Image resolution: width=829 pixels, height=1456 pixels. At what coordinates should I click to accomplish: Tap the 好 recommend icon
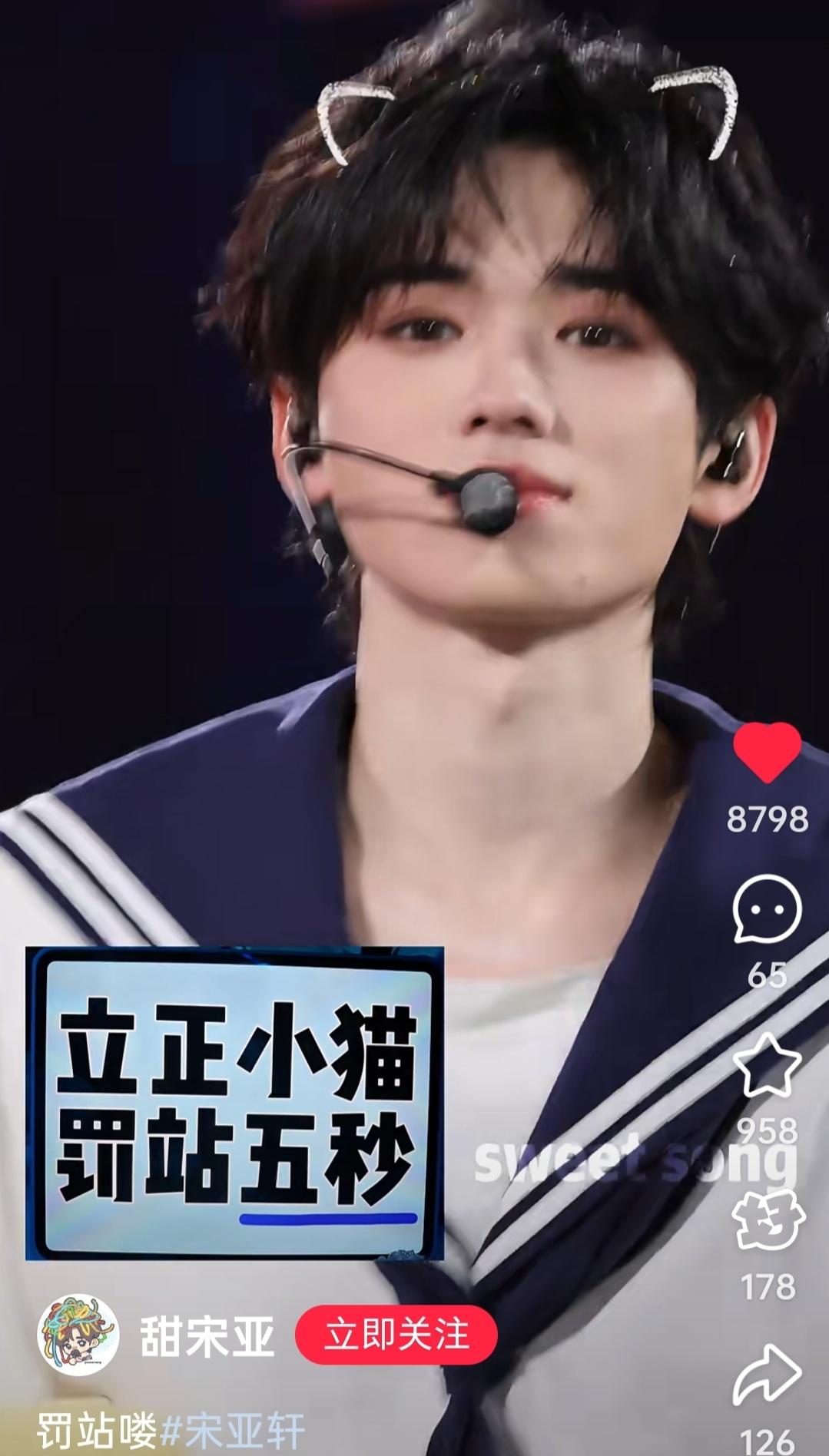click(x=767, y=1221)
